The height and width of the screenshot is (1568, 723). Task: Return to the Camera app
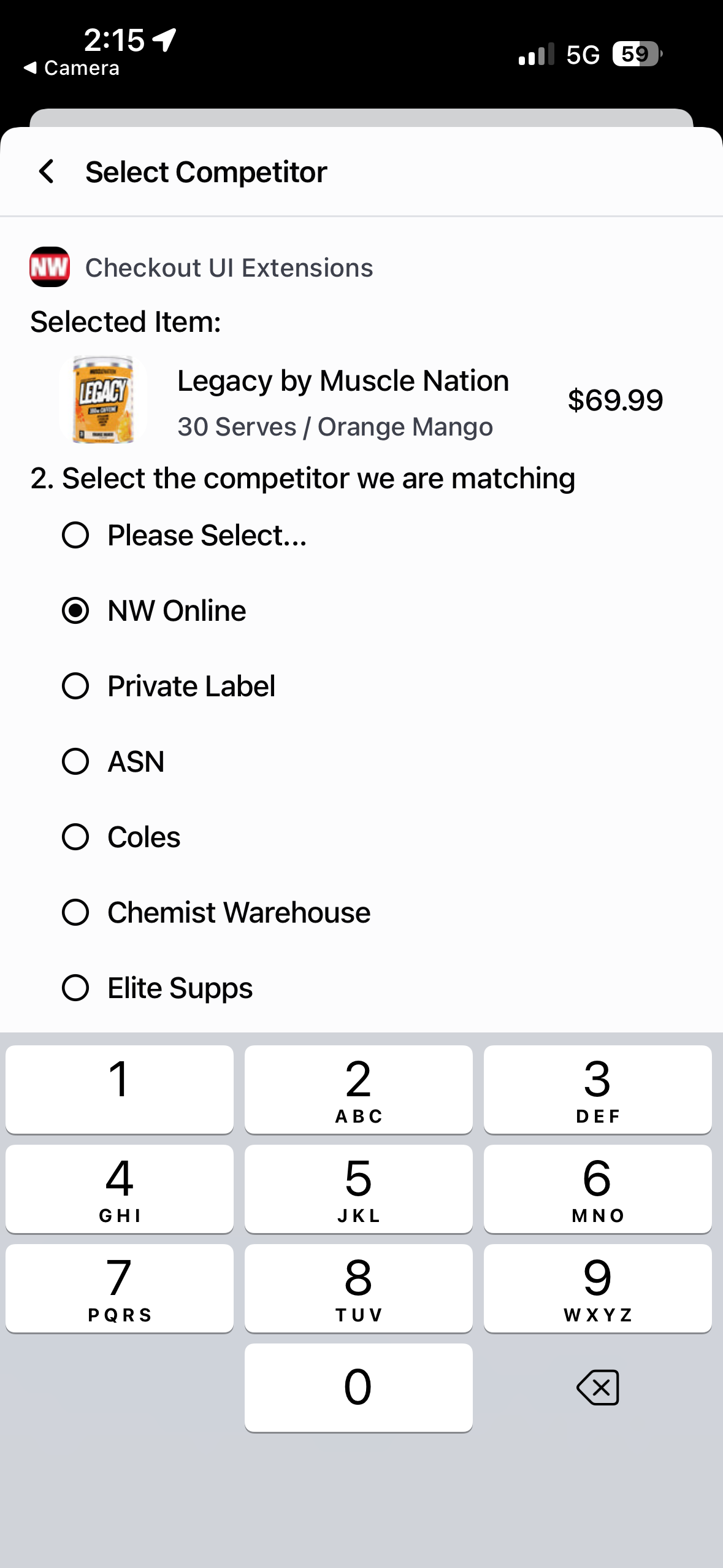coord(72,68)
